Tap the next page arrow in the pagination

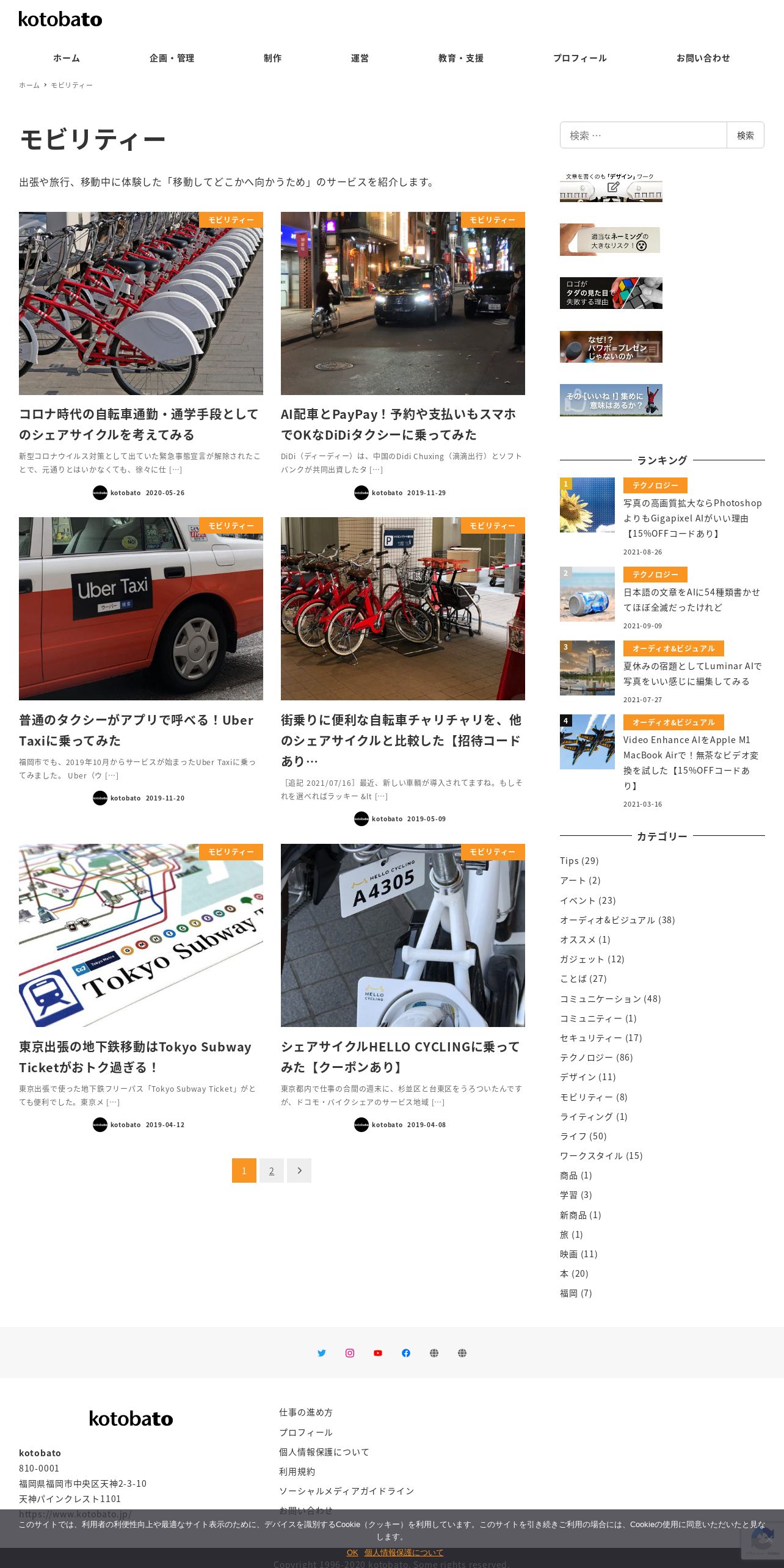299,1171
